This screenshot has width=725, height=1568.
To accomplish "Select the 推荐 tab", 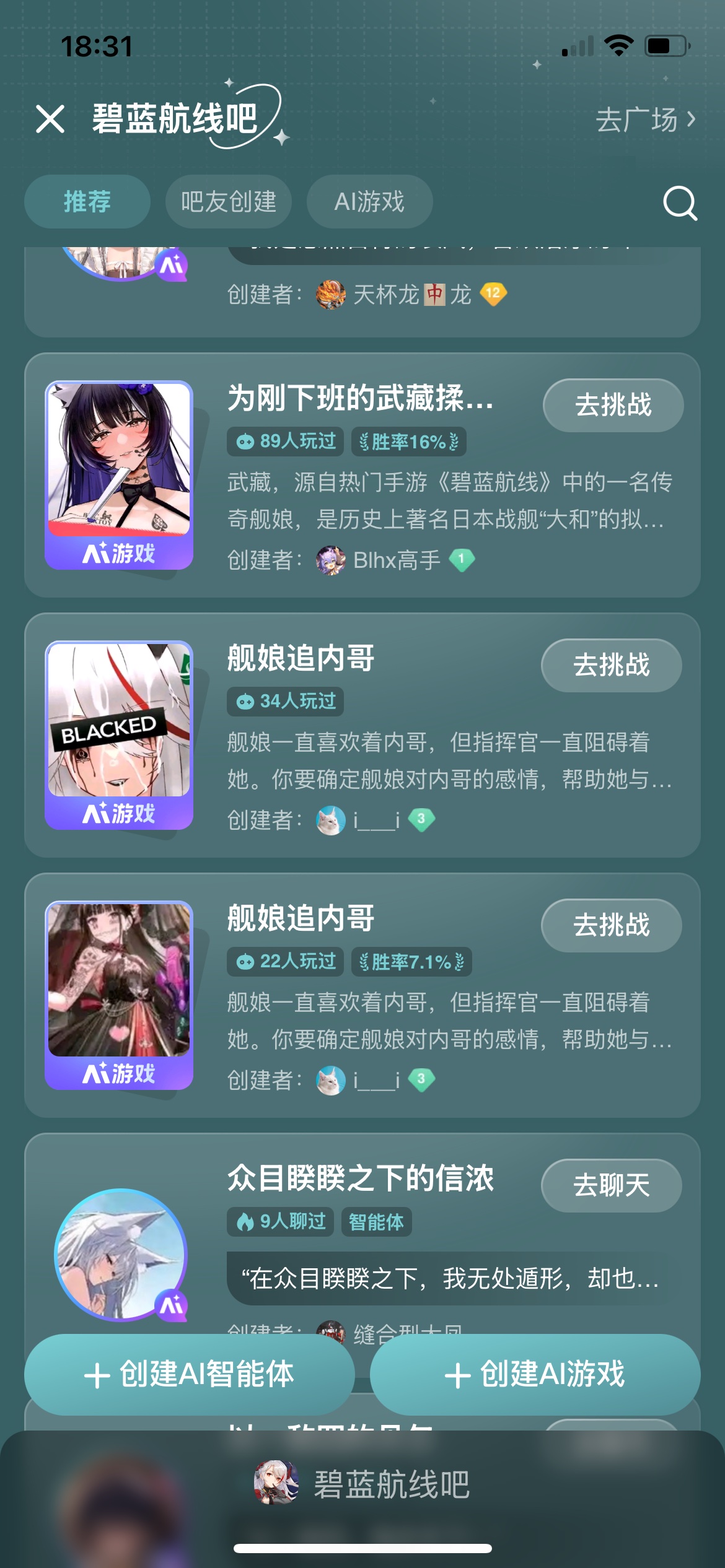I will pyautogui.click(x=87, y=202).
